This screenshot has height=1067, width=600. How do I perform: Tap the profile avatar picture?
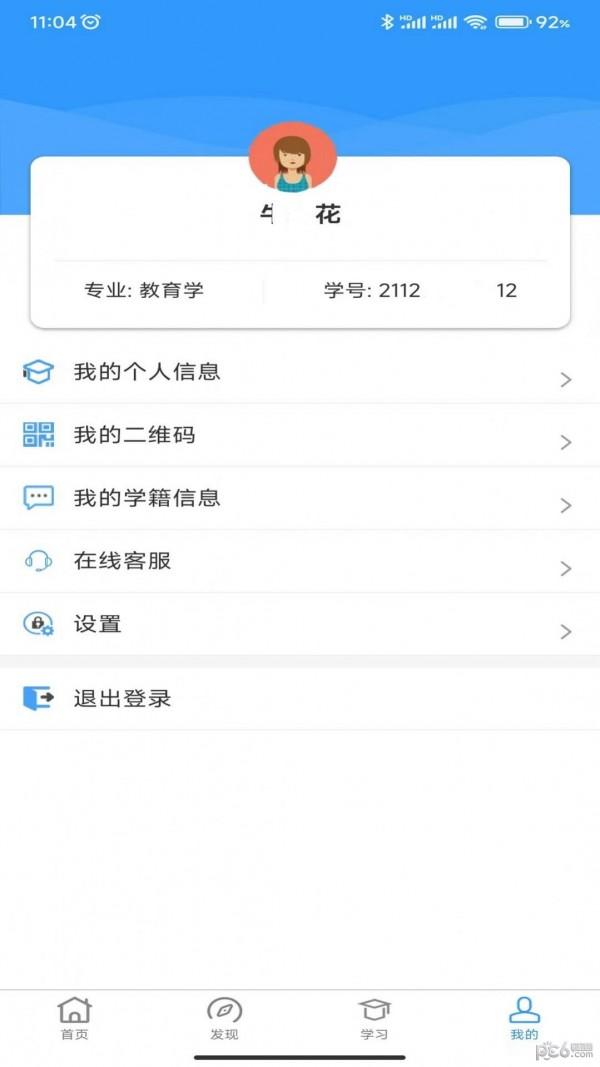(292, 159)
